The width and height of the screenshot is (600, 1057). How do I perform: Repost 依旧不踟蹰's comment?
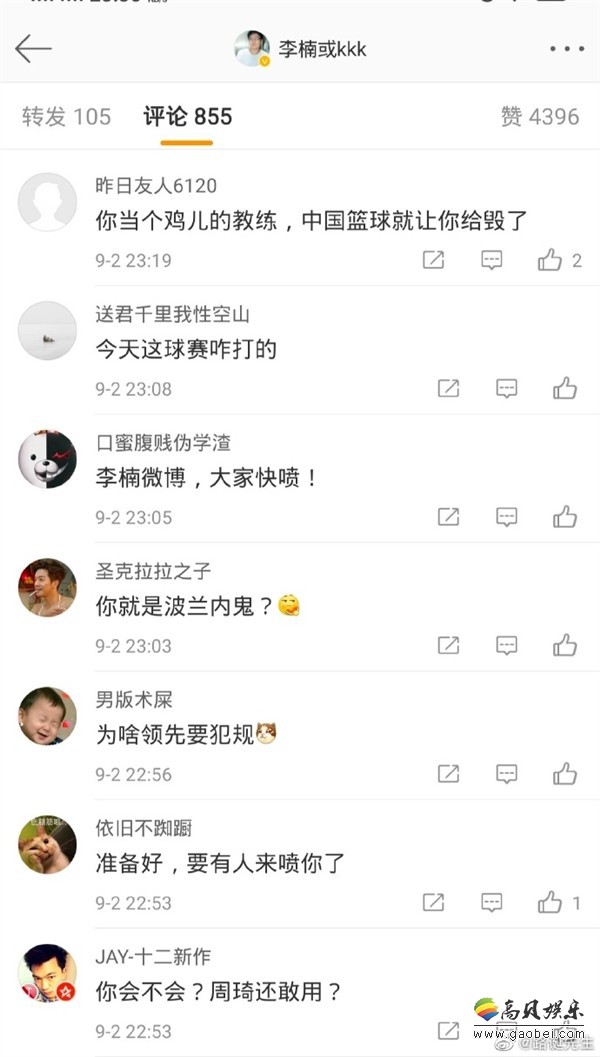pyautogui.click(x=433, y=902)
